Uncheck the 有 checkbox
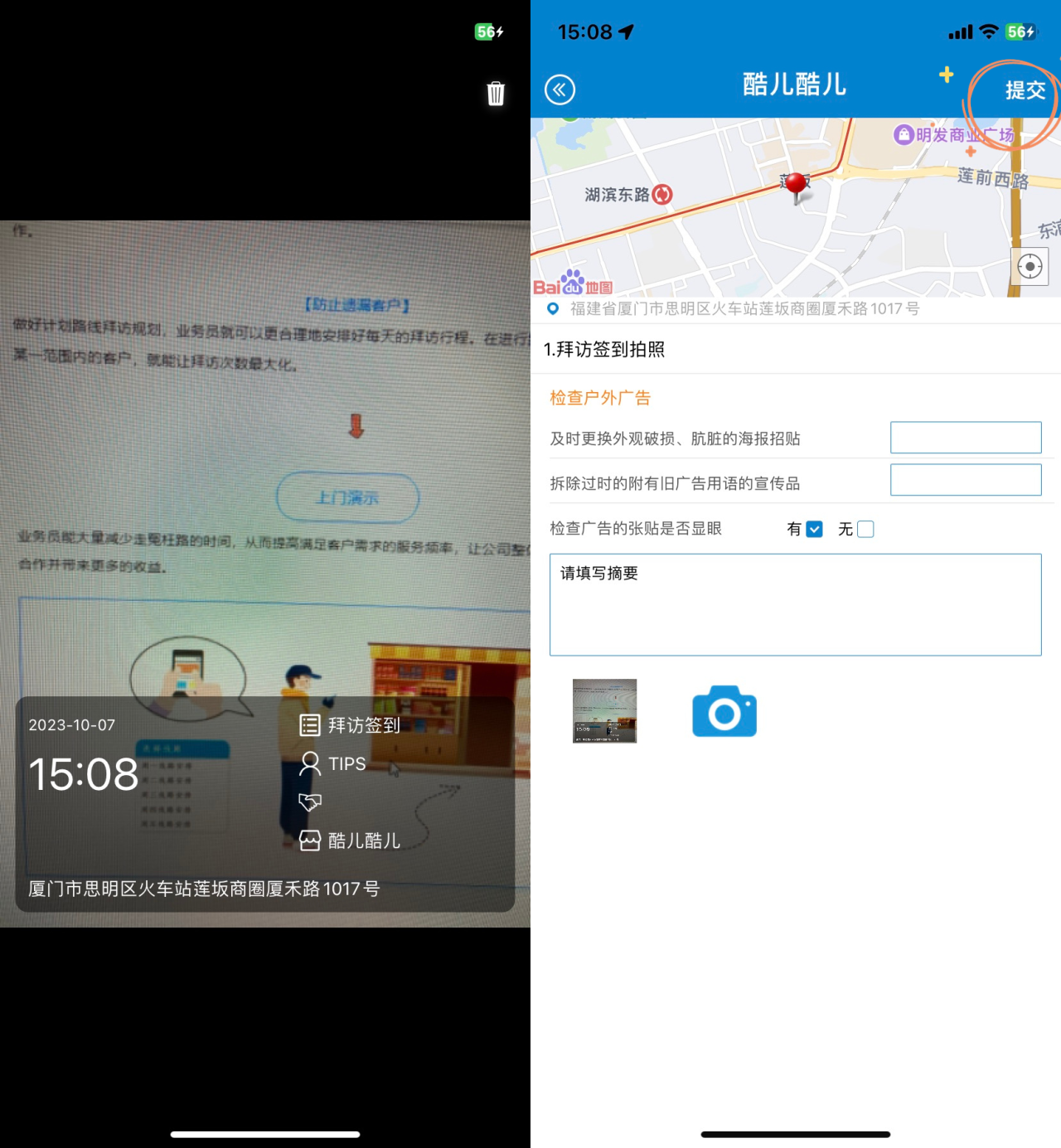Viewport: 1061px width, 1148px height. coord(814,530)
